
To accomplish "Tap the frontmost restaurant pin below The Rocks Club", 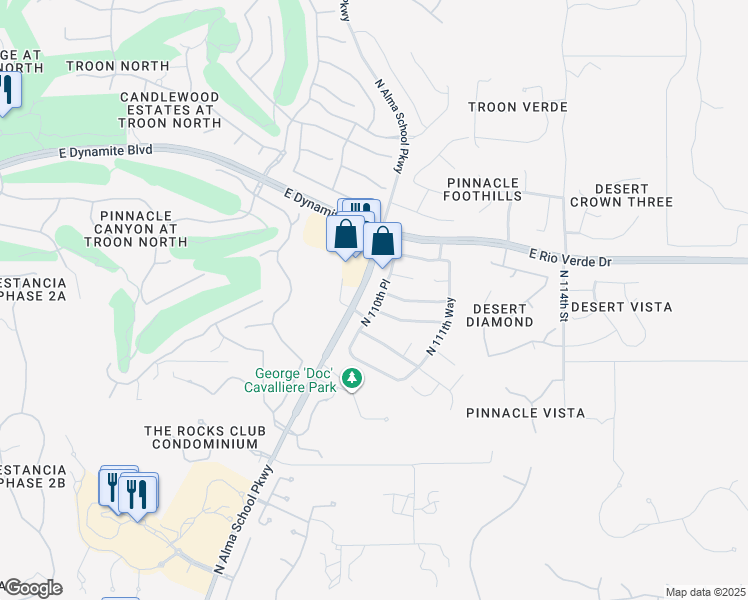I will [138, 497].
